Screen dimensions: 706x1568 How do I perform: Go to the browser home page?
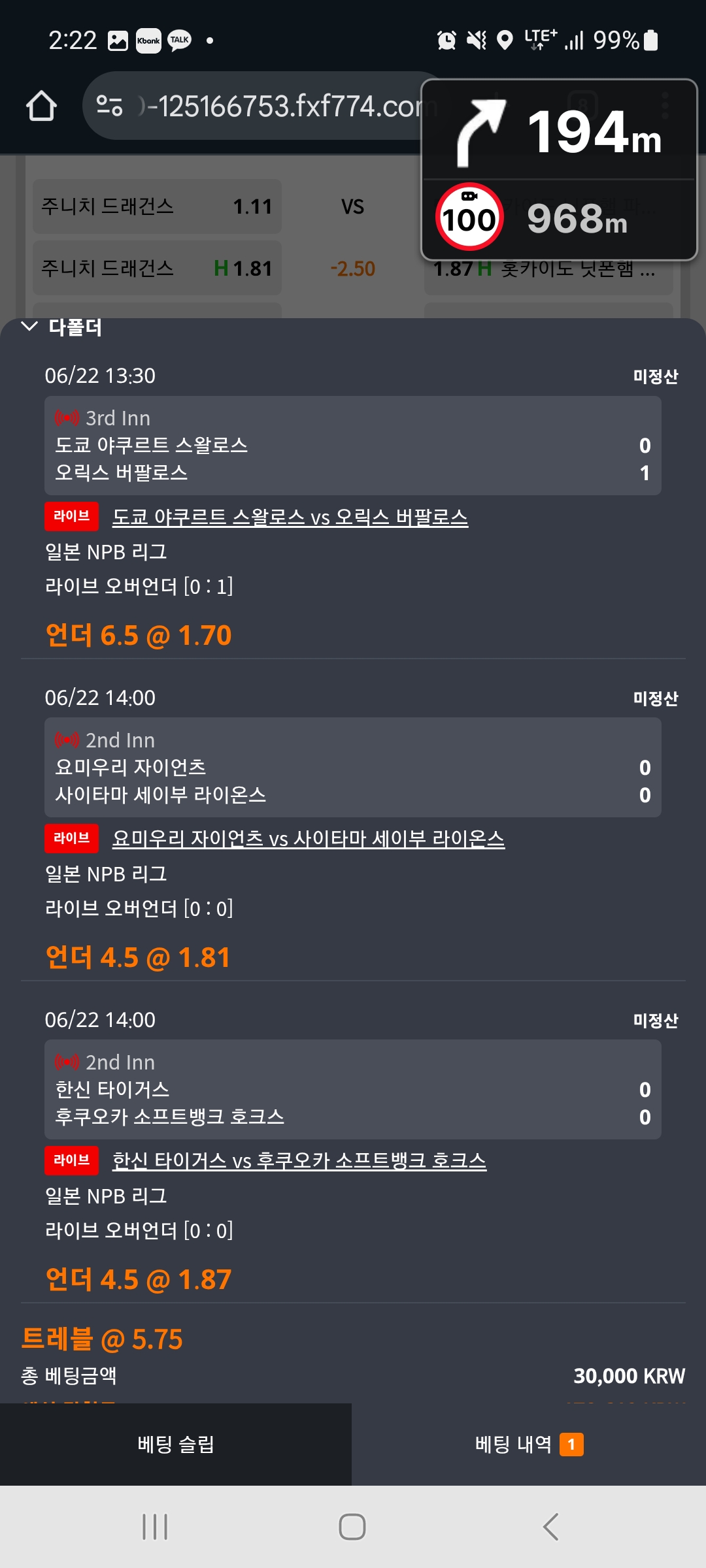click(x=41, y=106)
